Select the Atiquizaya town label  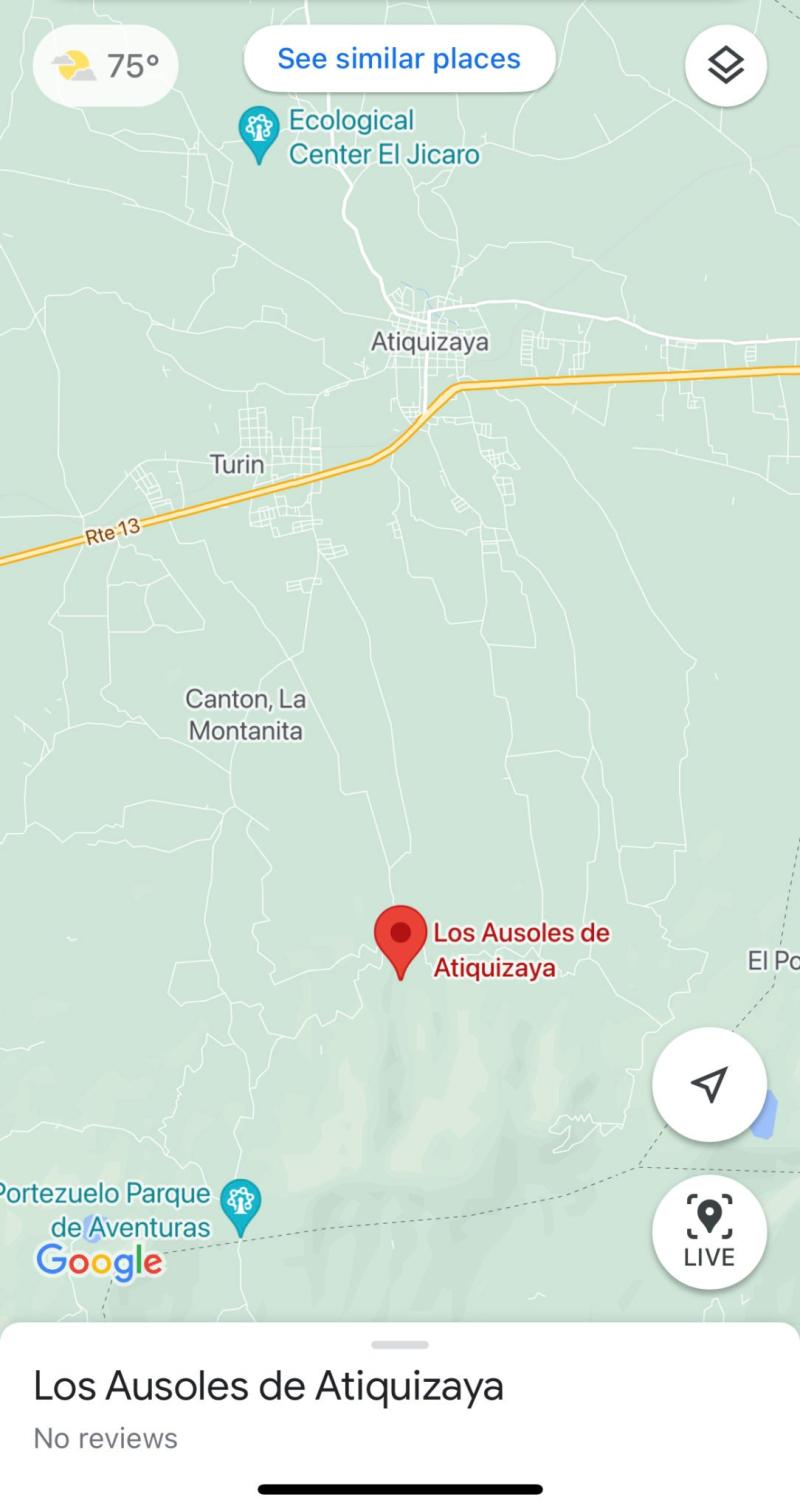(429, 341)
